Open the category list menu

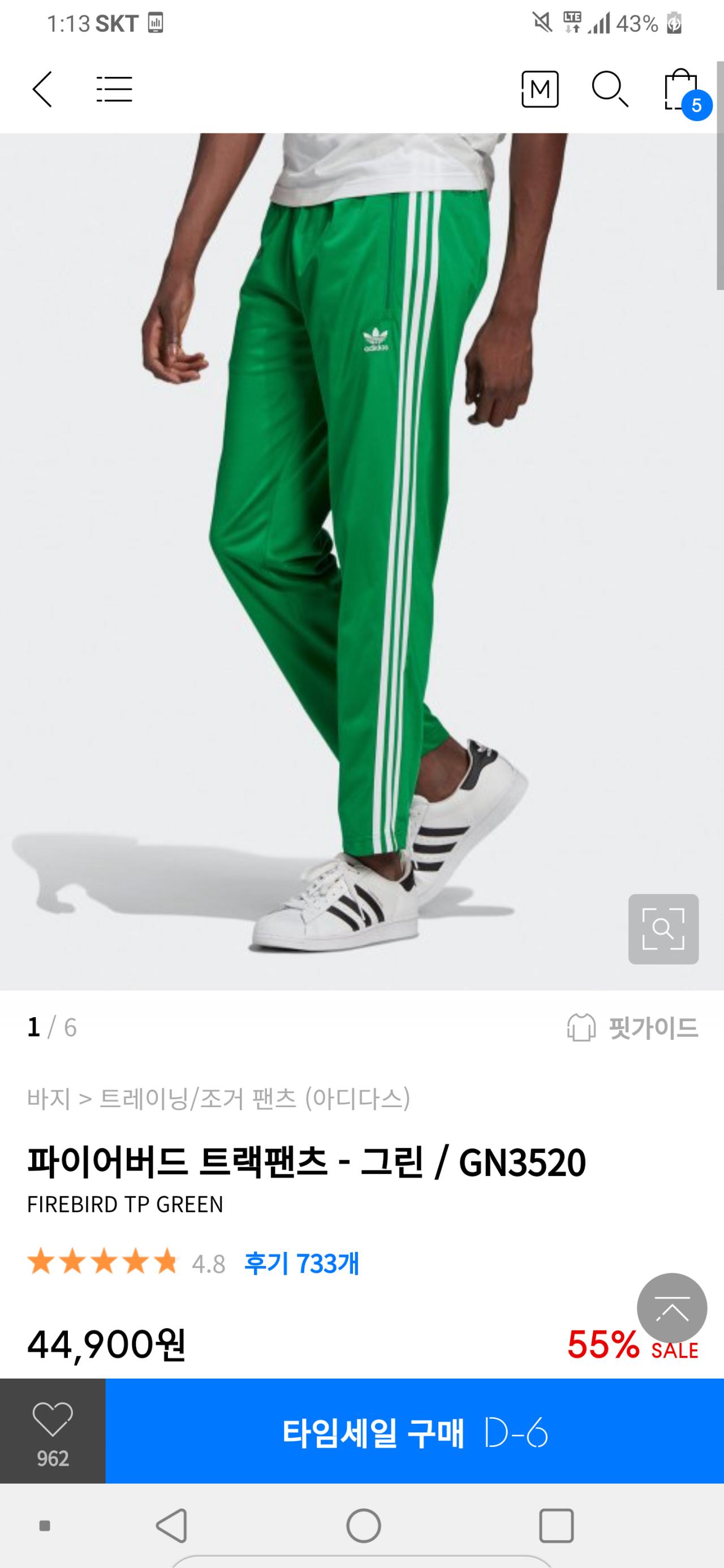(114, 89)
